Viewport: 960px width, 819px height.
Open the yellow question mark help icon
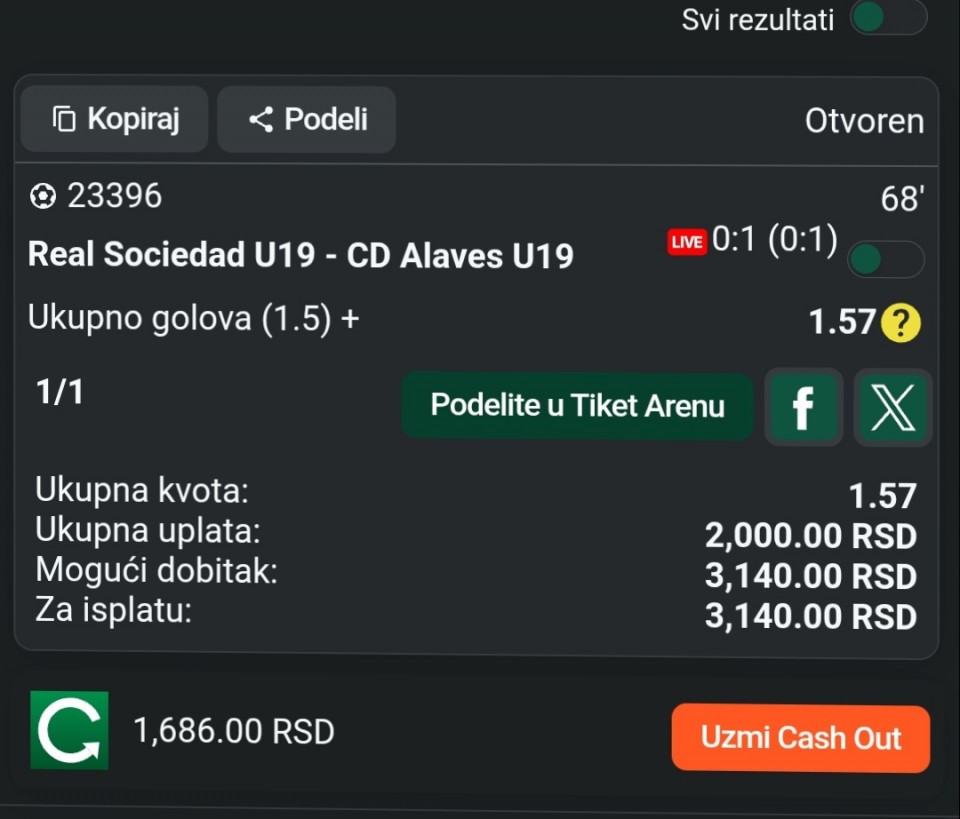pos(900,323)
